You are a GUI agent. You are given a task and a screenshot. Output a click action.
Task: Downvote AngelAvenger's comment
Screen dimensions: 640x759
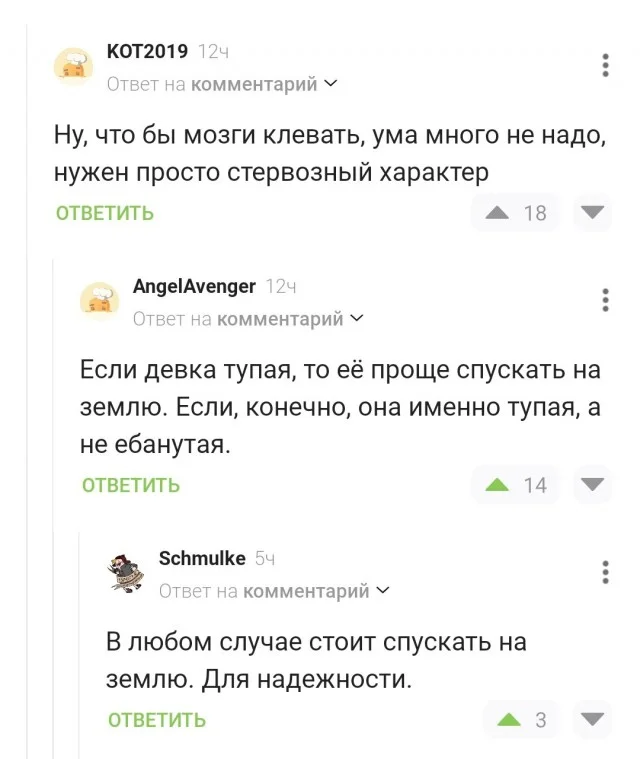click(x=593, y=484)
